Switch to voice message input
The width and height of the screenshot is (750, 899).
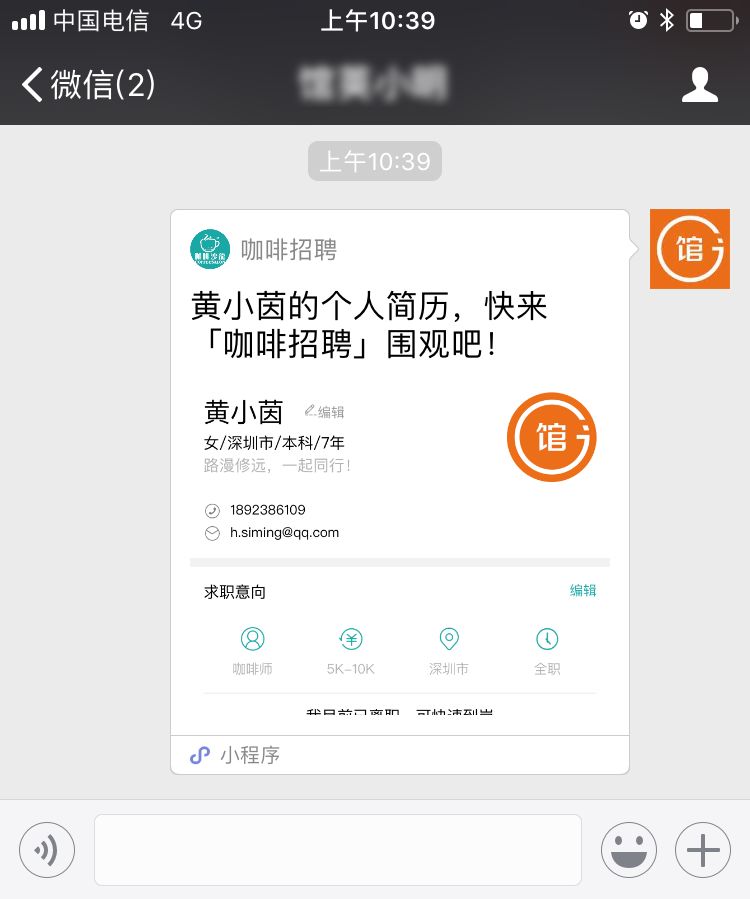point(47,851)
